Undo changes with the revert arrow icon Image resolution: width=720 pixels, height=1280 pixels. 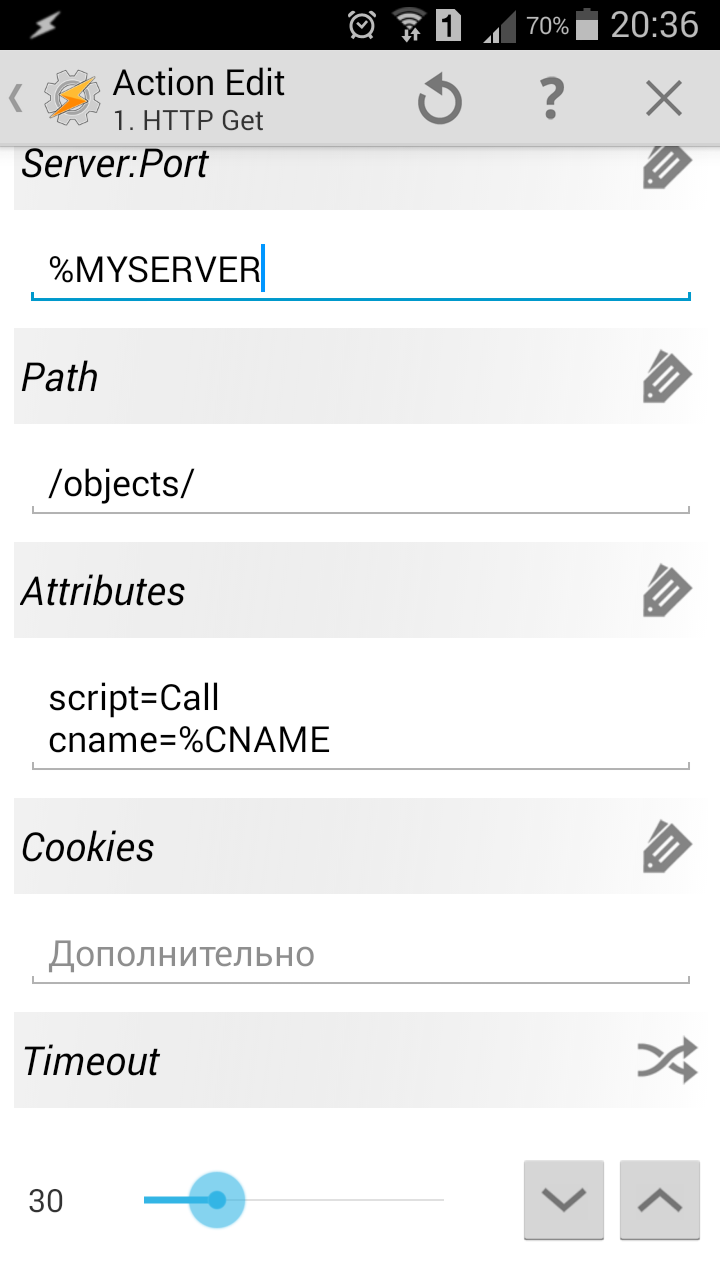(x=440, y=98)
